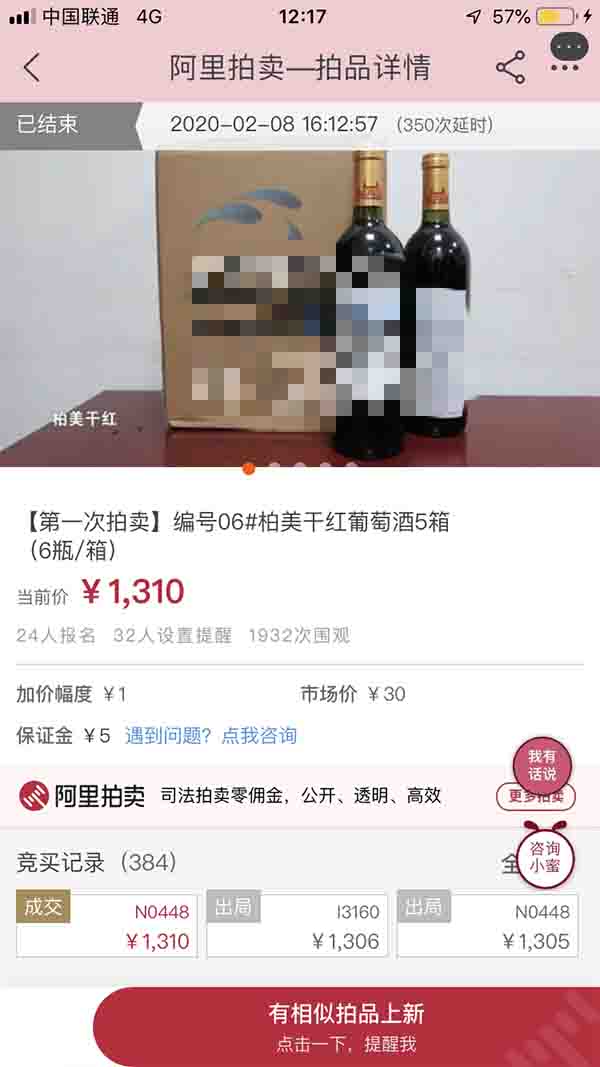Tap 更多拍卖 button
Image resolution: width=600 pixels, height=1067 pixels.
pos(535,797)
